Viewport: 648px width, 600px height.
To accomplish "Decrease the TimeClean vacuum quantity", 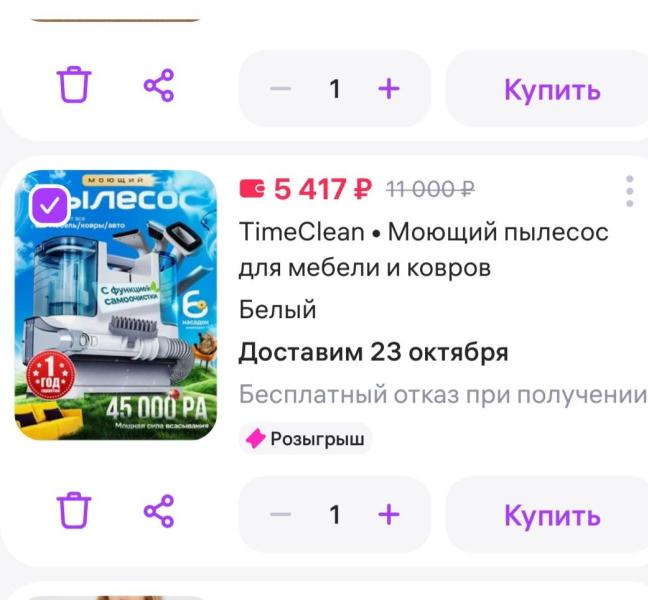I will click(x=281, y=515).
